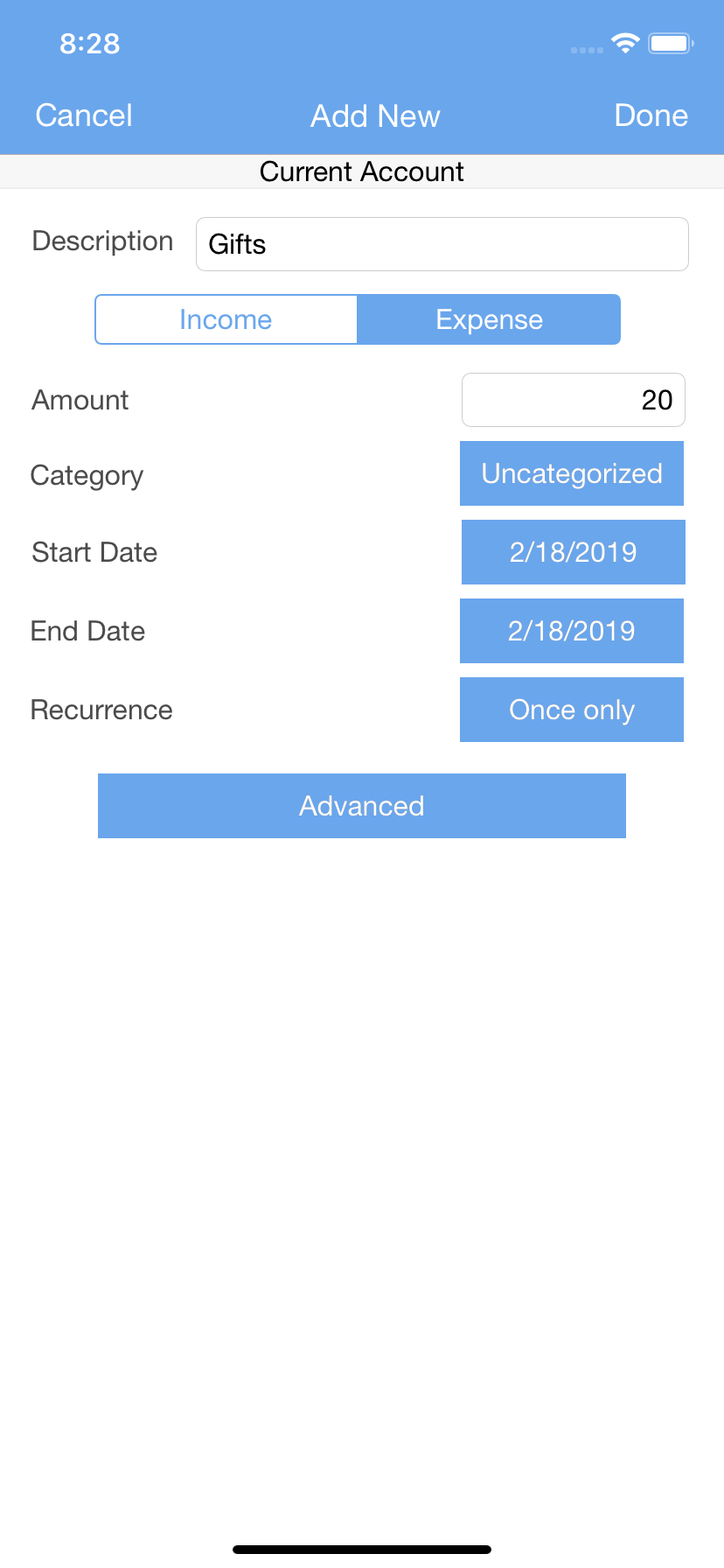Select the Expense segment
Image resolution: width=724 pixels, height=1568 pixels.
(490, 319)
